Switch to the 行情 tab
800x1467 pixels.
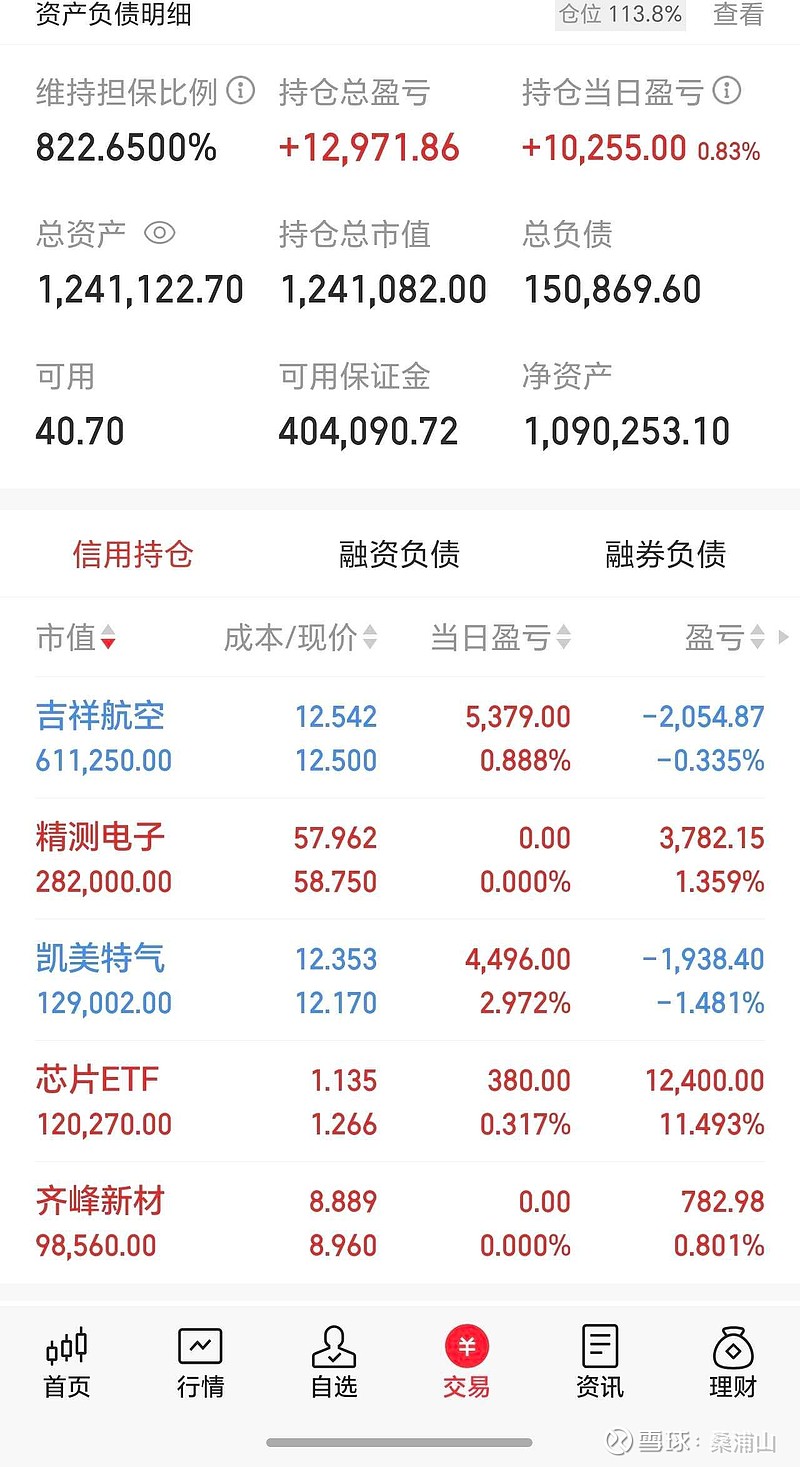pyautogui.click(x=200, y=1362)
